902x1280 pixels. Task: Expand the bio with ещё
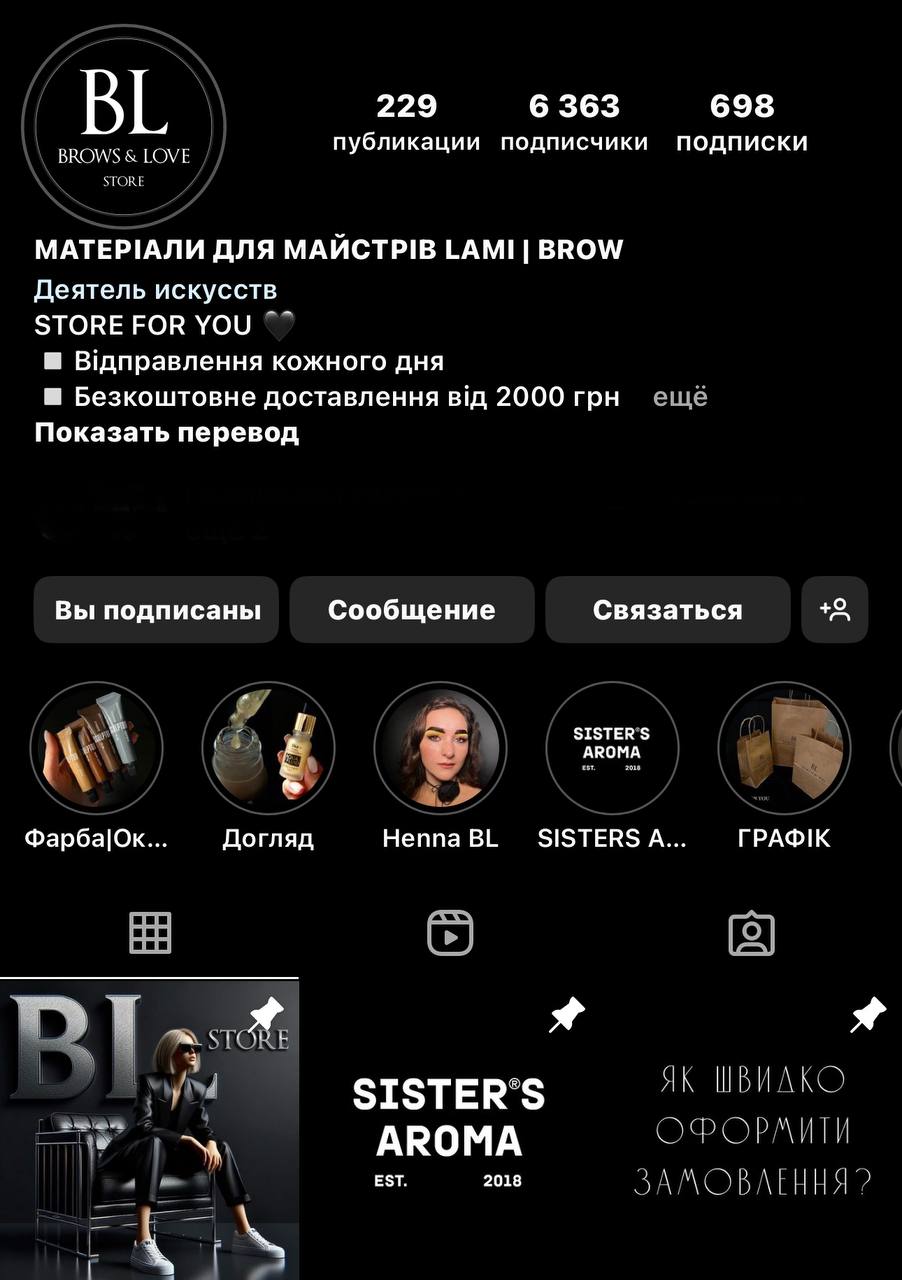pyautogui.click(x=680, y=397)
